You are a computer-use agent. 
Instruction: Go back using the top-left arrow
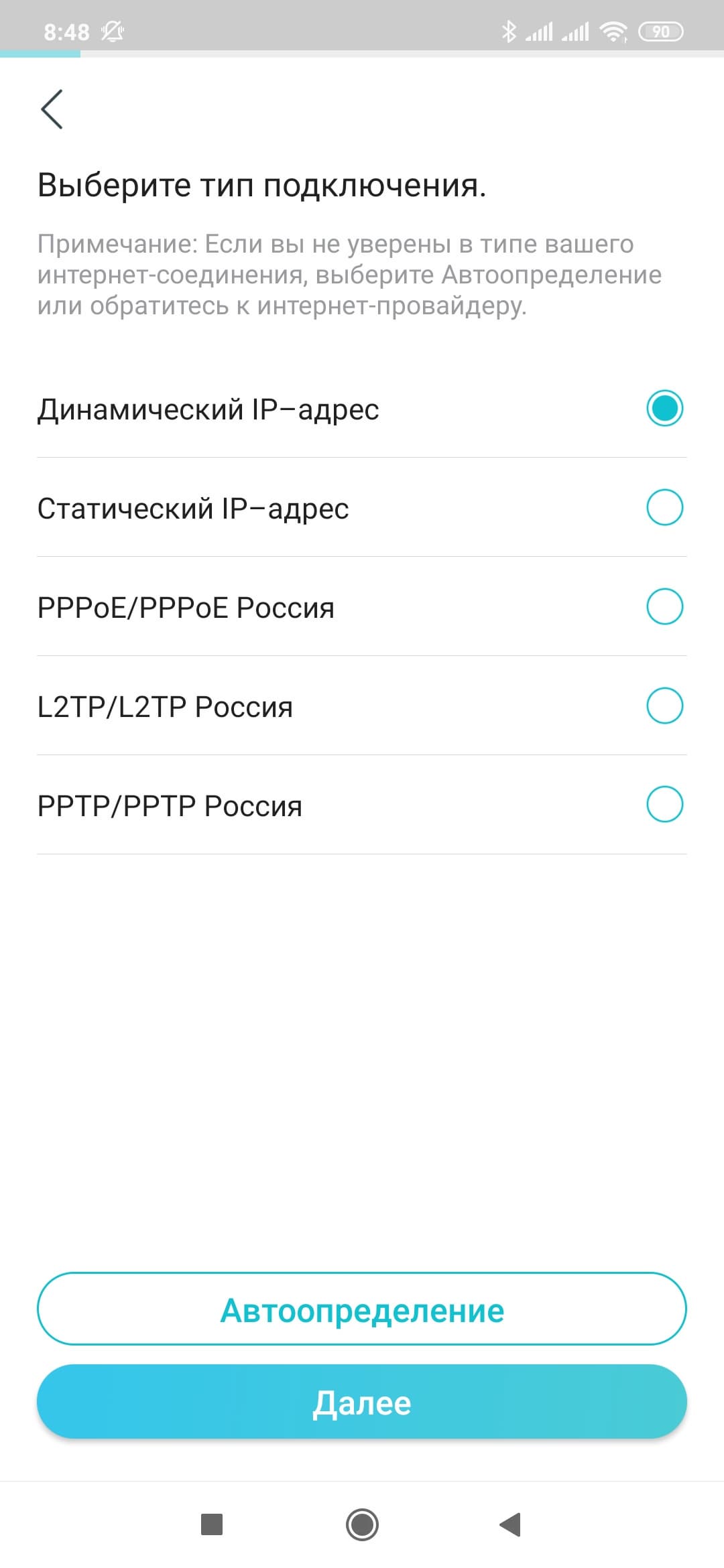click(x=52, y=109)
